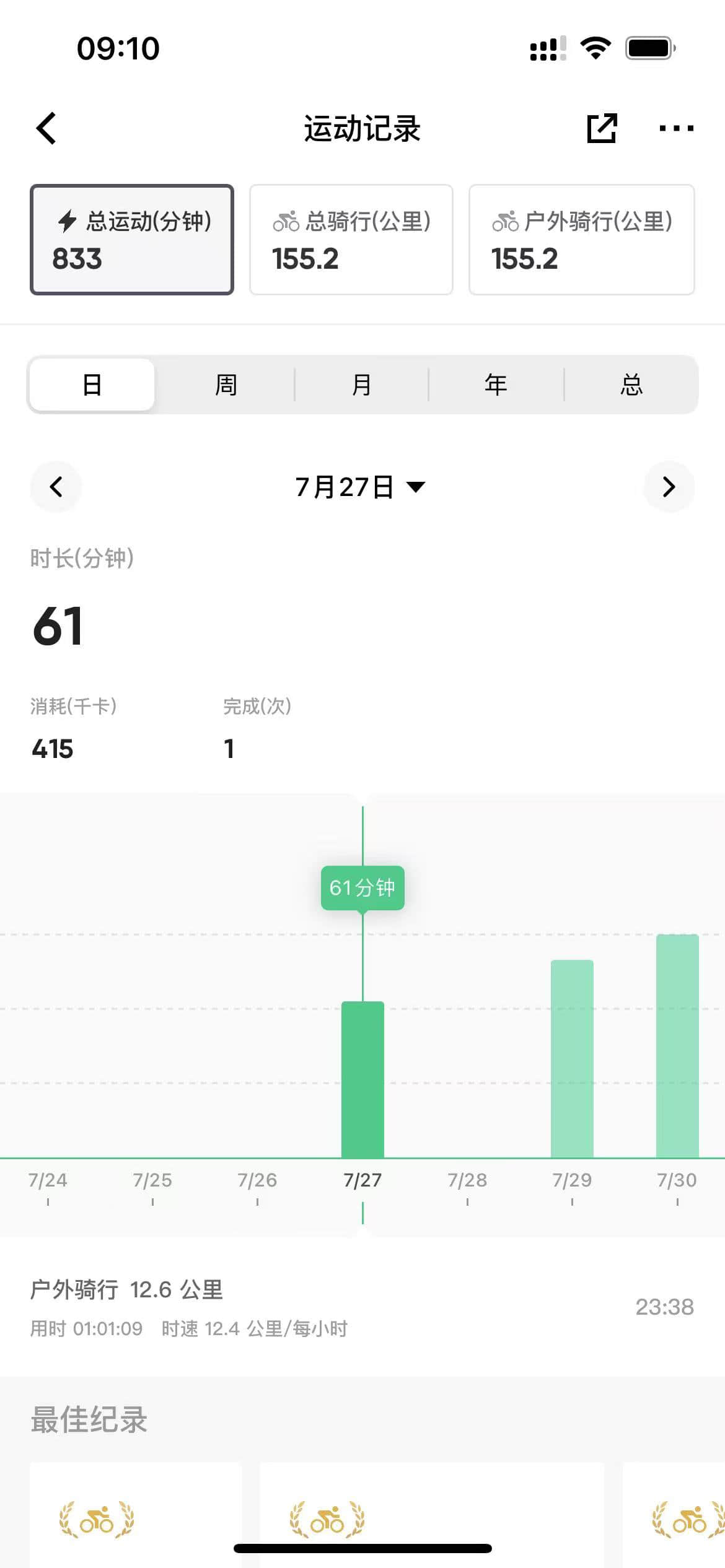Go to the next day
Image resolution: width=725 pixels, height=1568 pixels.
pos(669,487)
